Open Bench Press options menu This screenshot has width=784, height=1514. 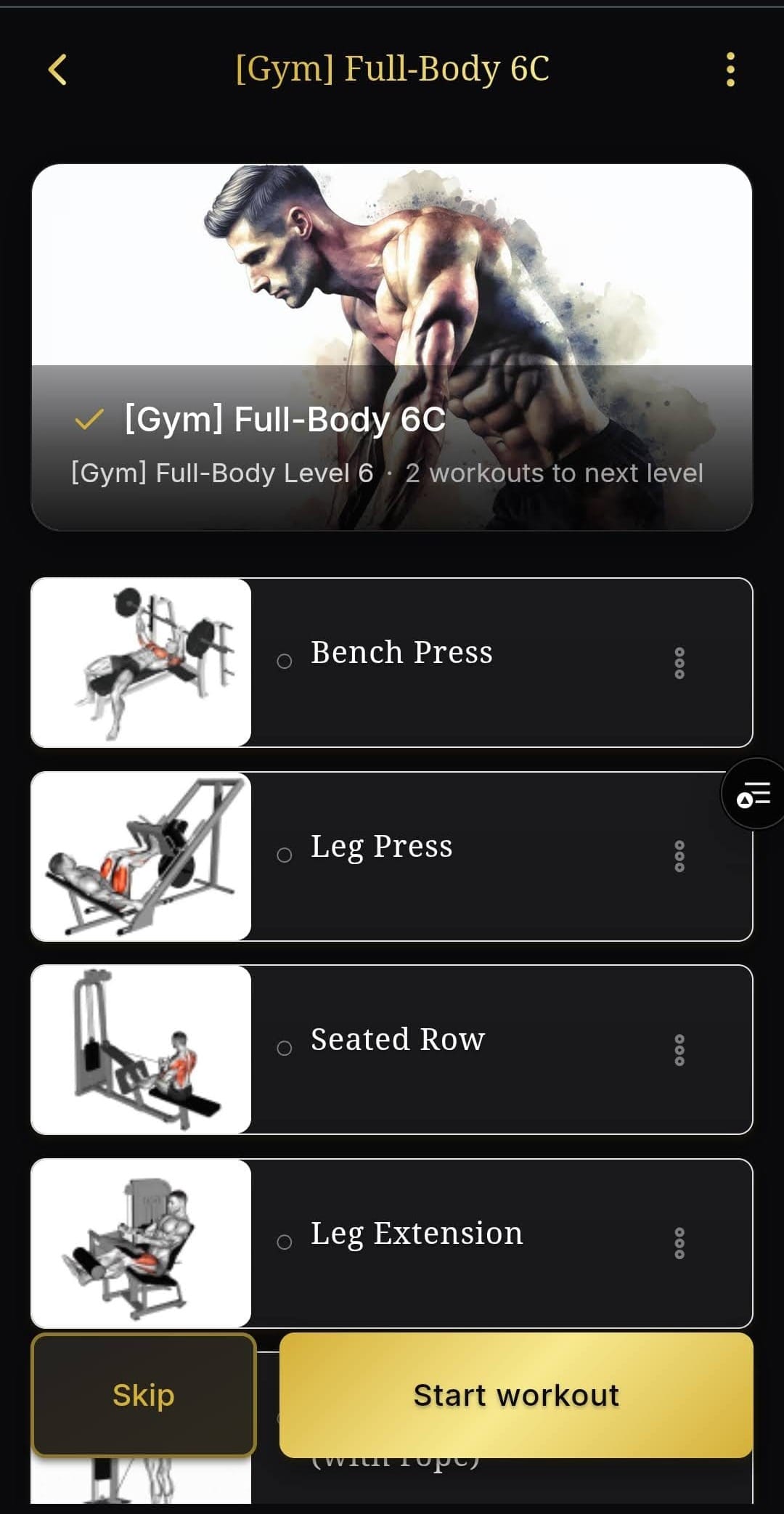[679, 663]
